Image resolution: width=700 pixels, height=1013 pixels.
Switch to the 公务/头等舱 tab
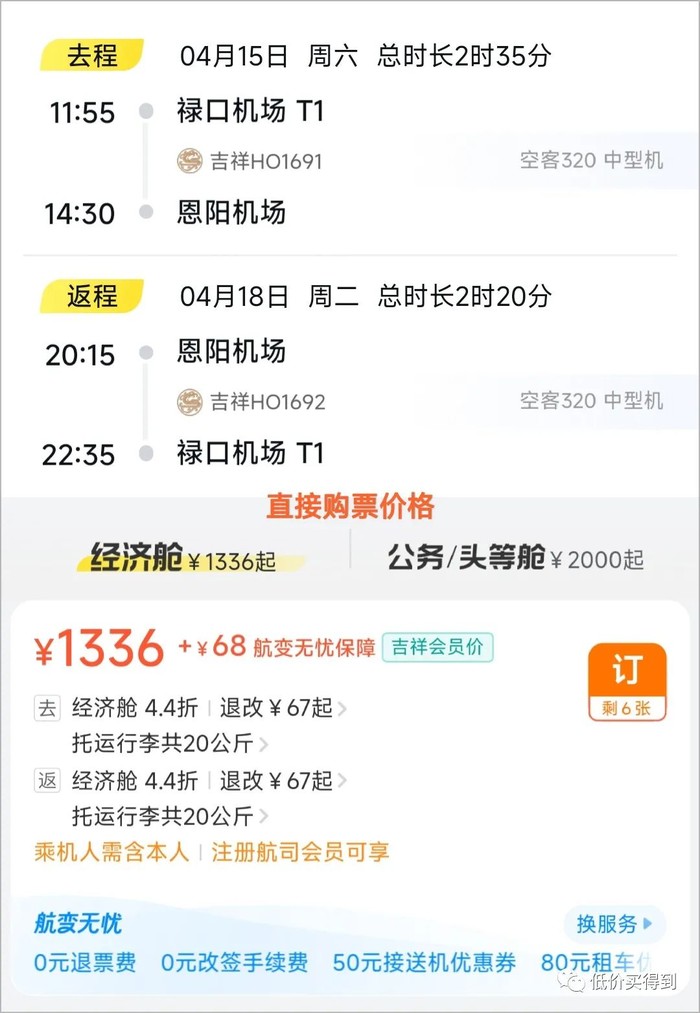(x=515, y=559)
